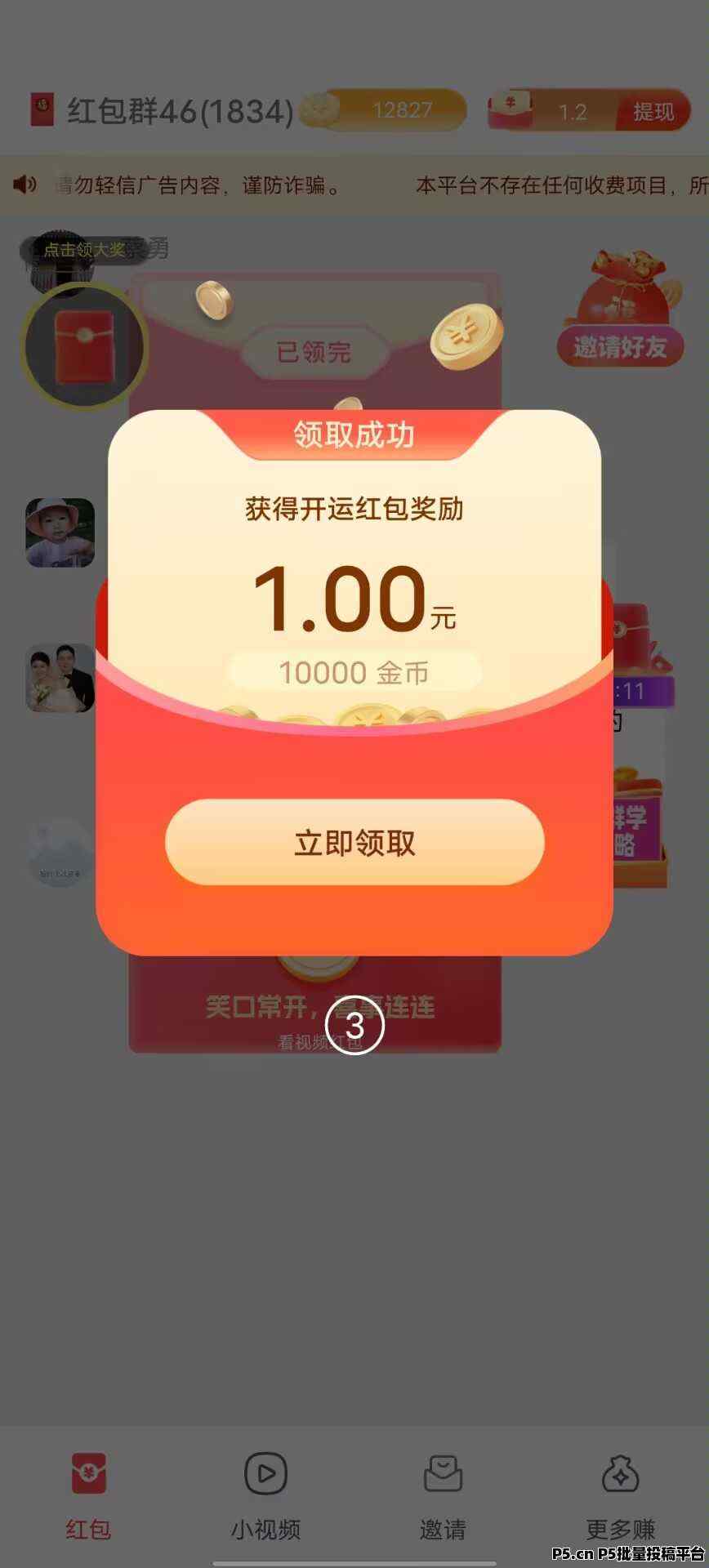Tap the 立即领取 button
709x1568 pixels.
pos(354,842)
